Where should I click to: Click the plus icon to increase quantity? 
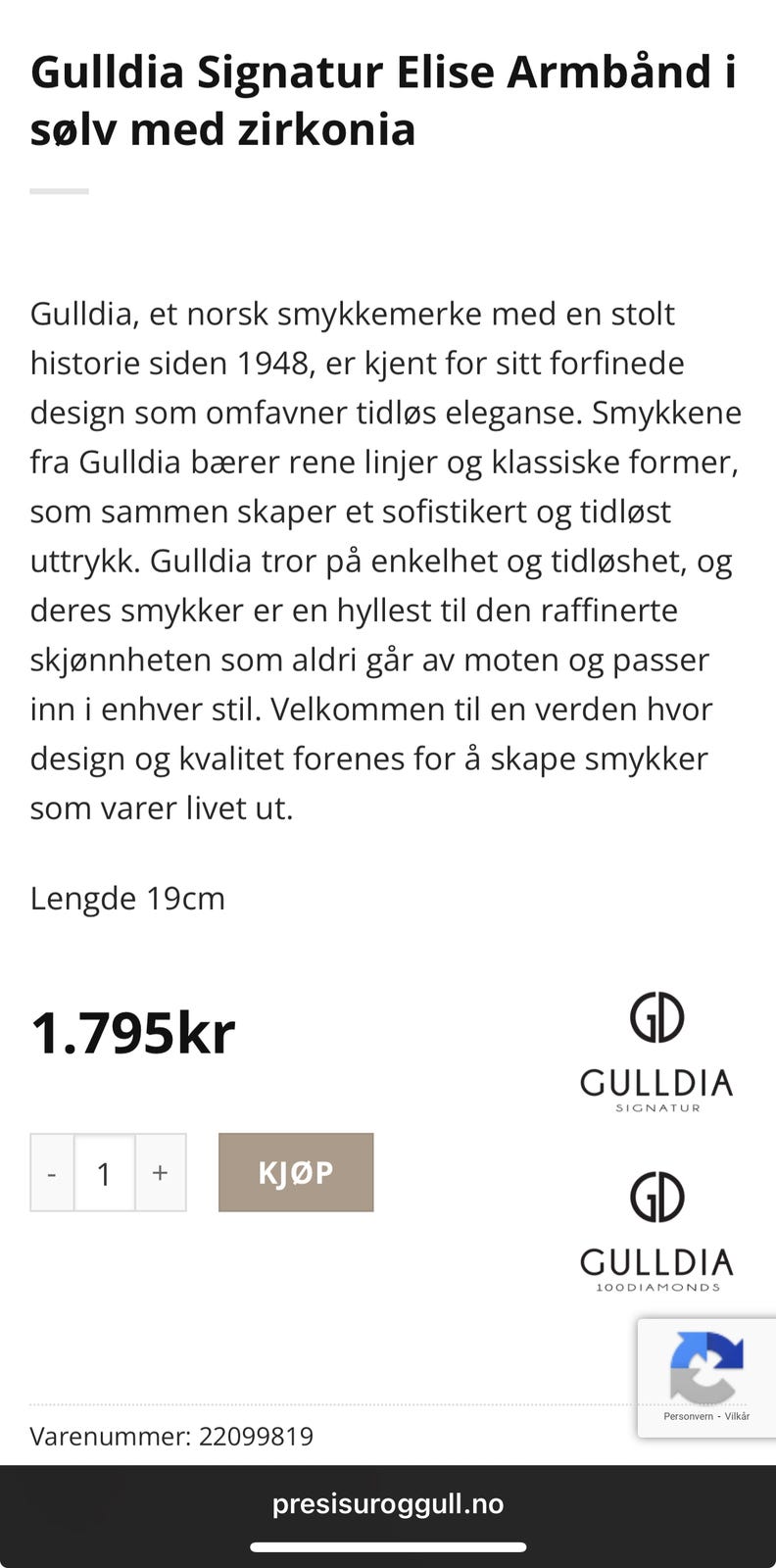160,1172
